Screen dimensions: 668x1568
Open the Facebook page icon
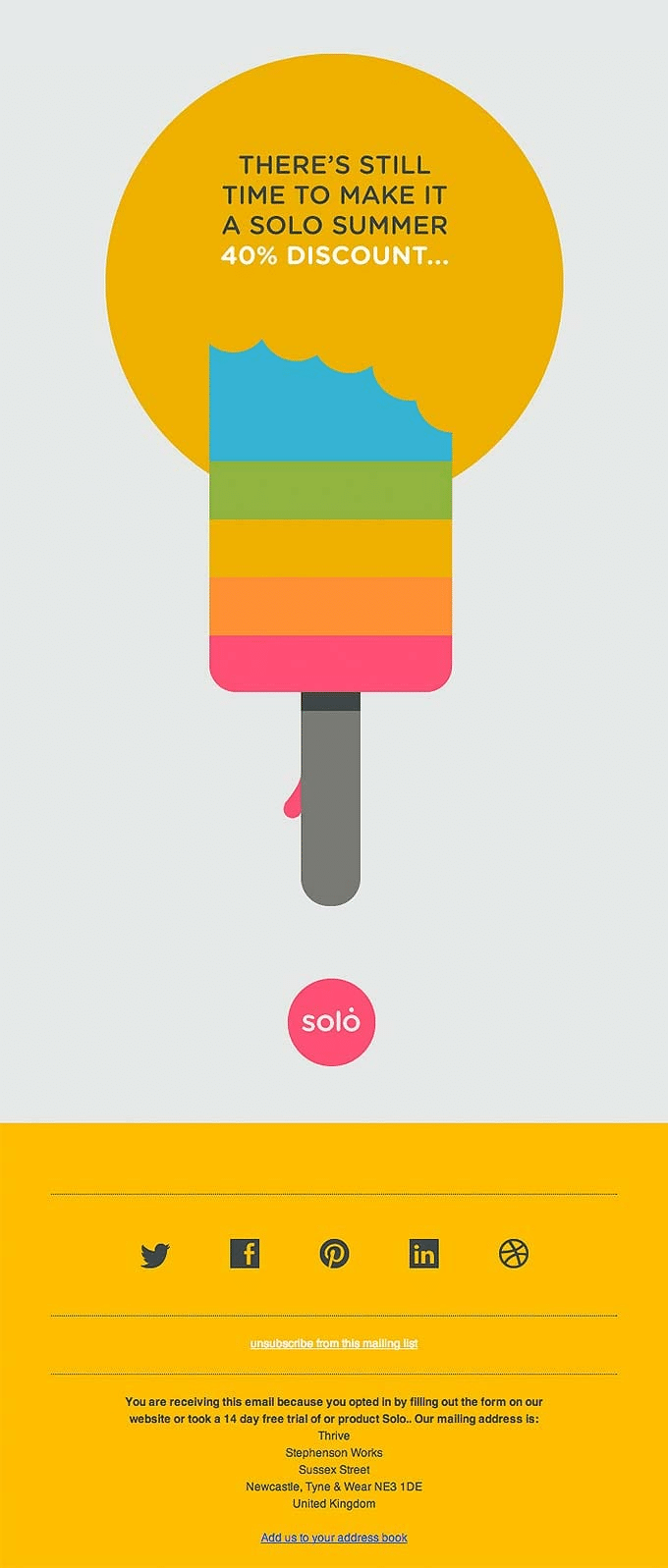click(x=245, y=1254)
